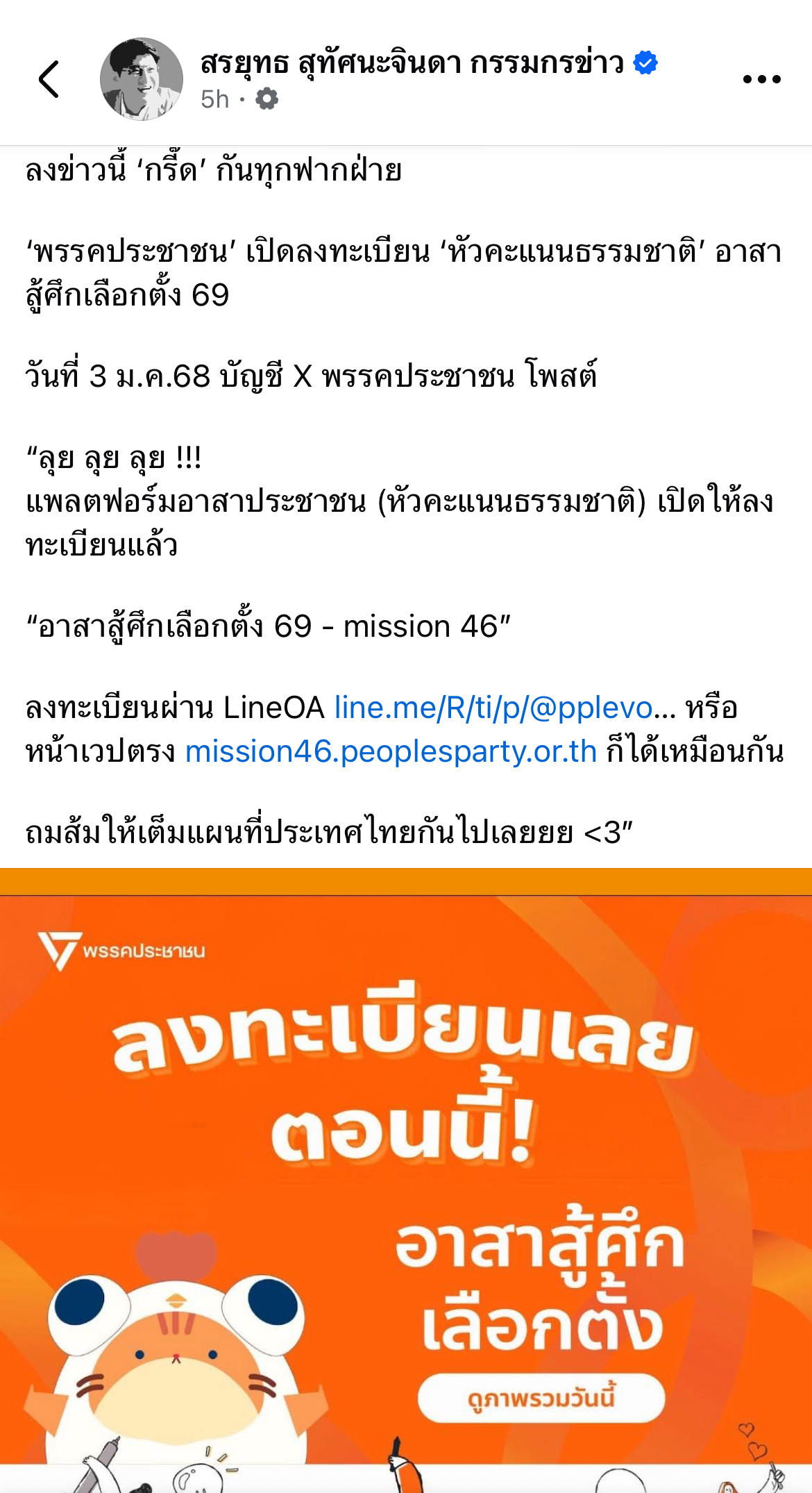Image resolution: width=812 pixels, height=1493 pixels.
Task: Go back with the arrow
Action: coord(49,79)
